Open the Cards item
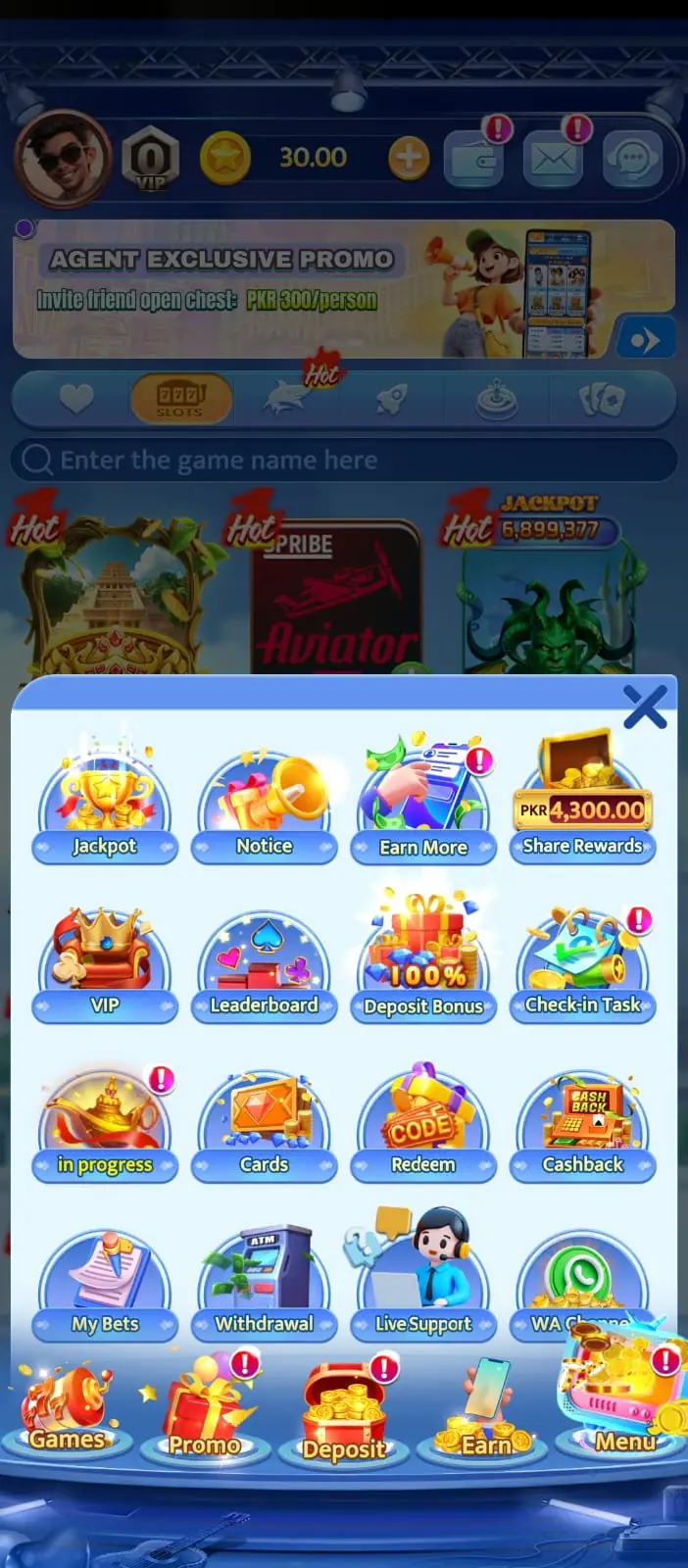688x1568 pixels. click(264, 1123)
